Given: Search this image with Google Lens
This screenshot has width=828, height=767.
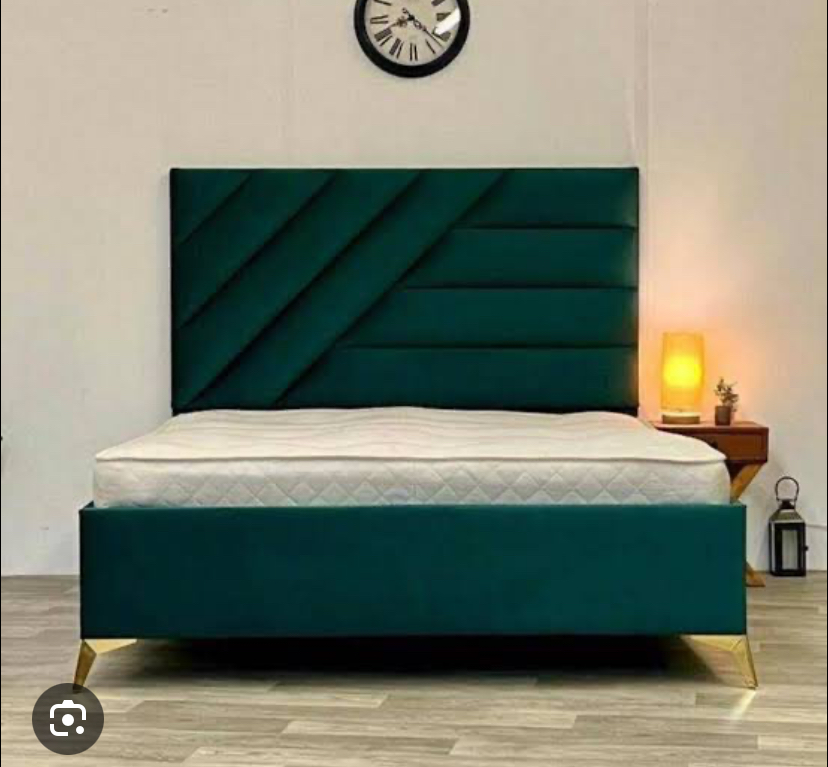Looking at the screenshot, I should [68, 718].
